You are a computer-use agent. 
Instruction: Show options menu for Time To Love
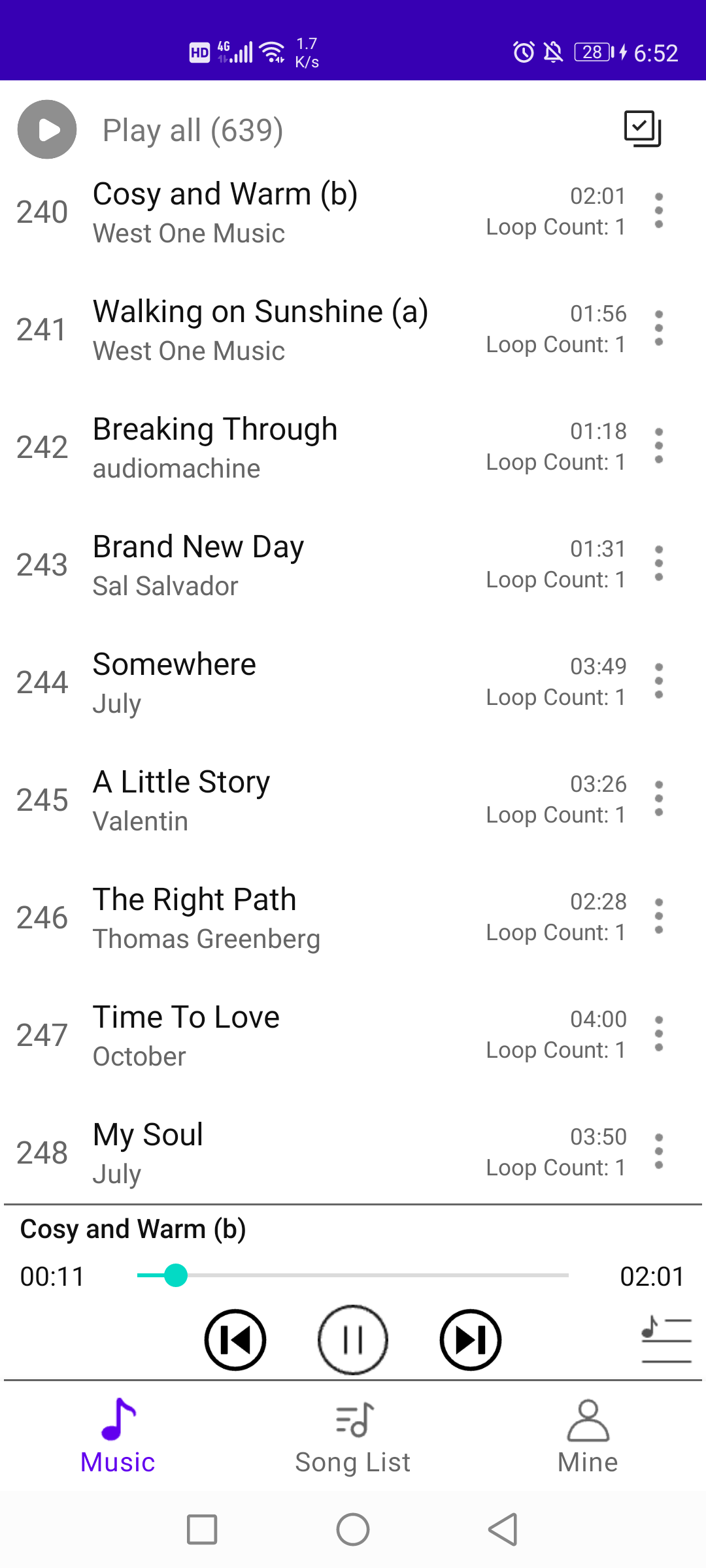tap(659, 1034)
